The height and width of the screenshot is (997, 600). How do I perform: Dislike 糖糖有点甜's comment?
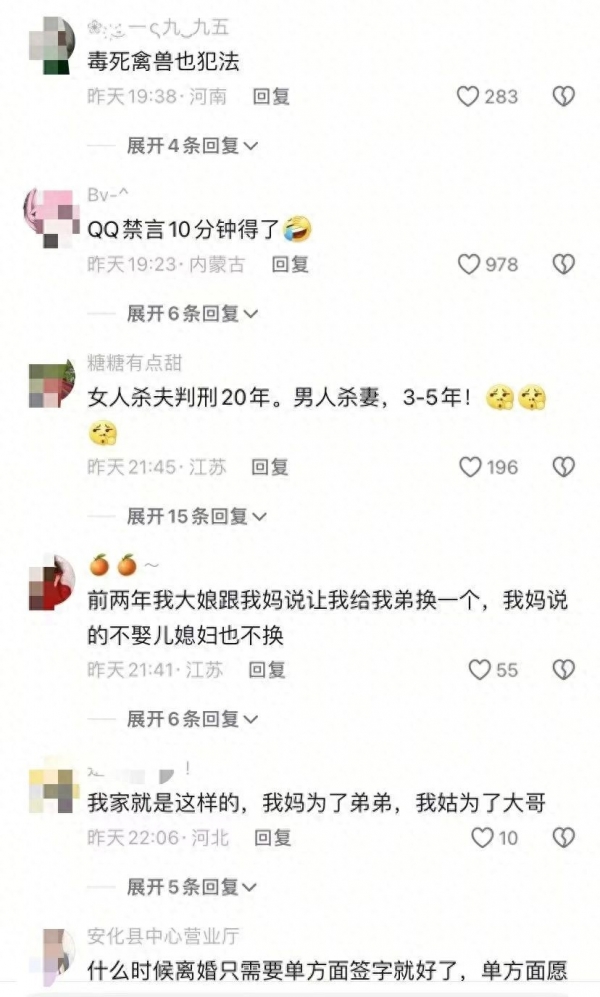click(x=564, y=466)
